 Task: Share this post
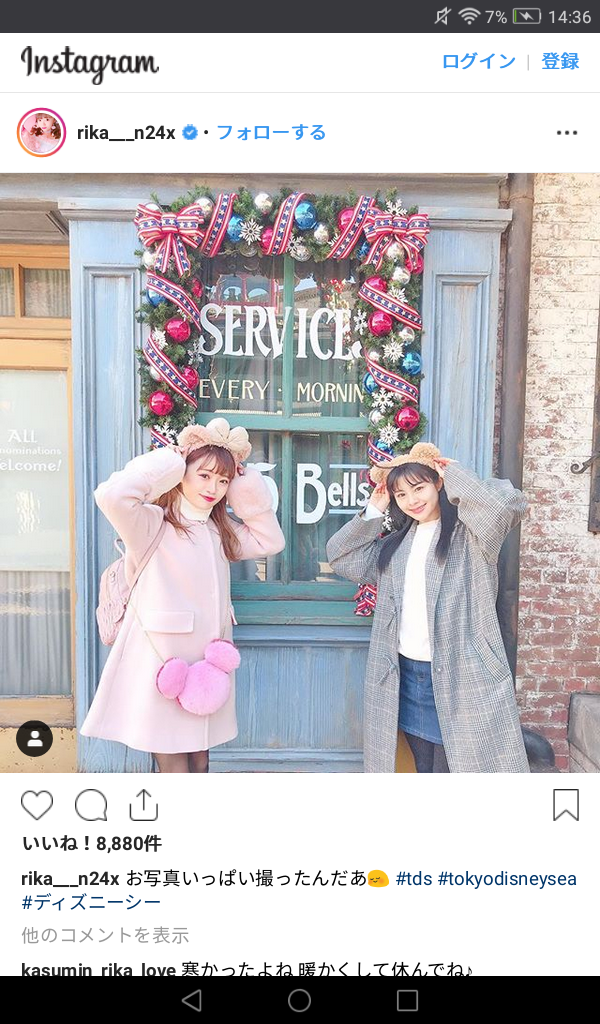tap(144, 805)
